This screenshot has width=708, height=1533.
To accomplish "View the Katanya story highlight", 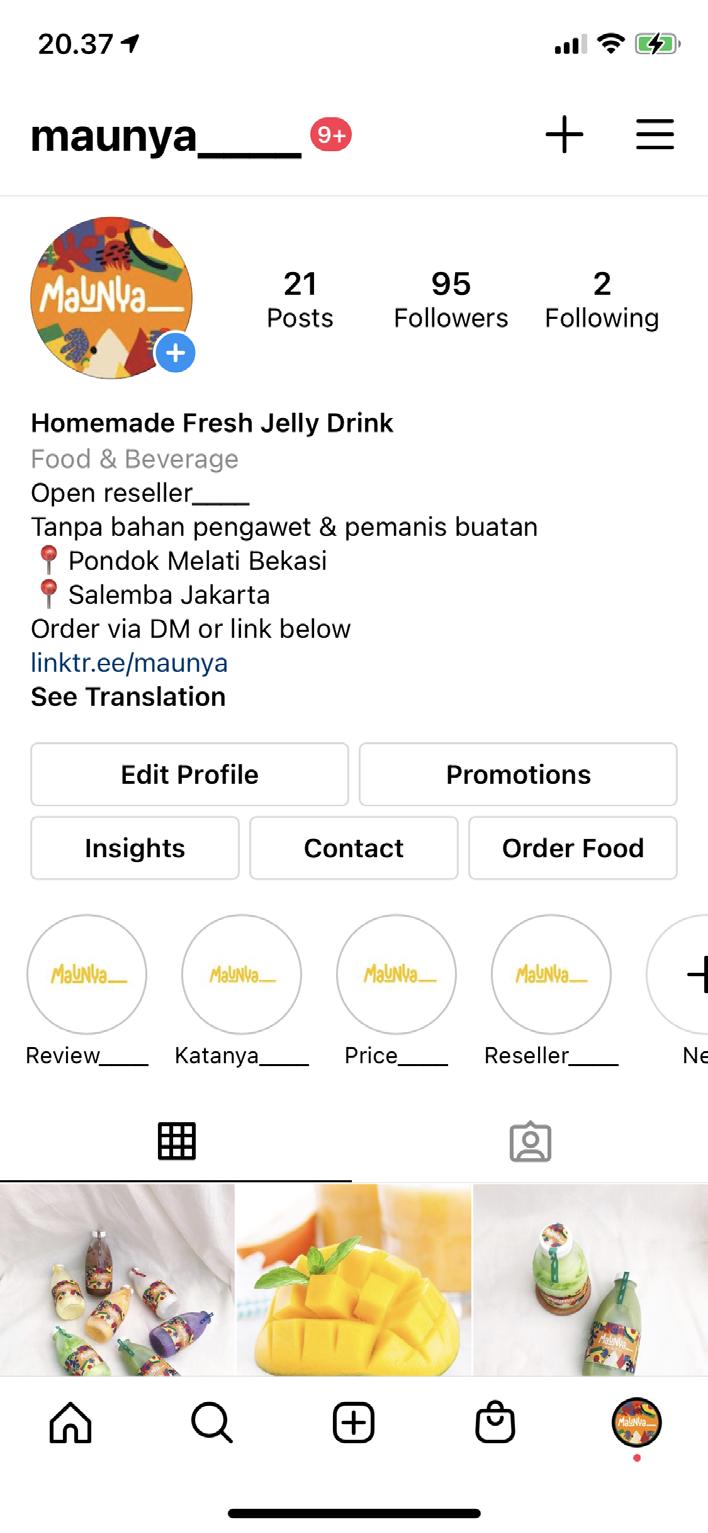I will coord(241,975).
